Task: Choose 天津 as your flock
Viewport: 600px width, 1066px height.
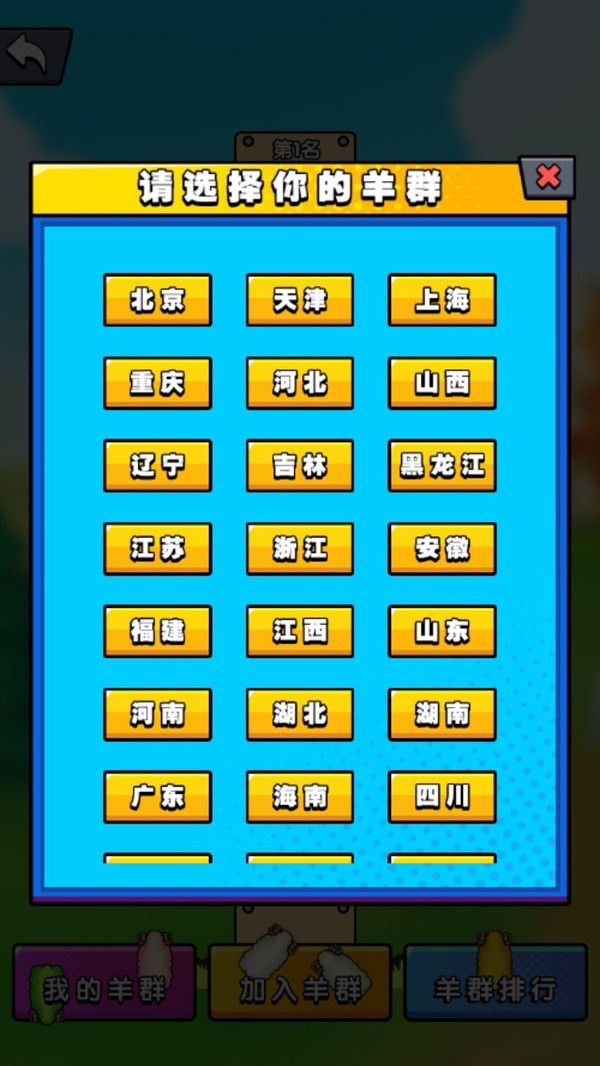Action: pyautogui.click(x=300, y=299)
